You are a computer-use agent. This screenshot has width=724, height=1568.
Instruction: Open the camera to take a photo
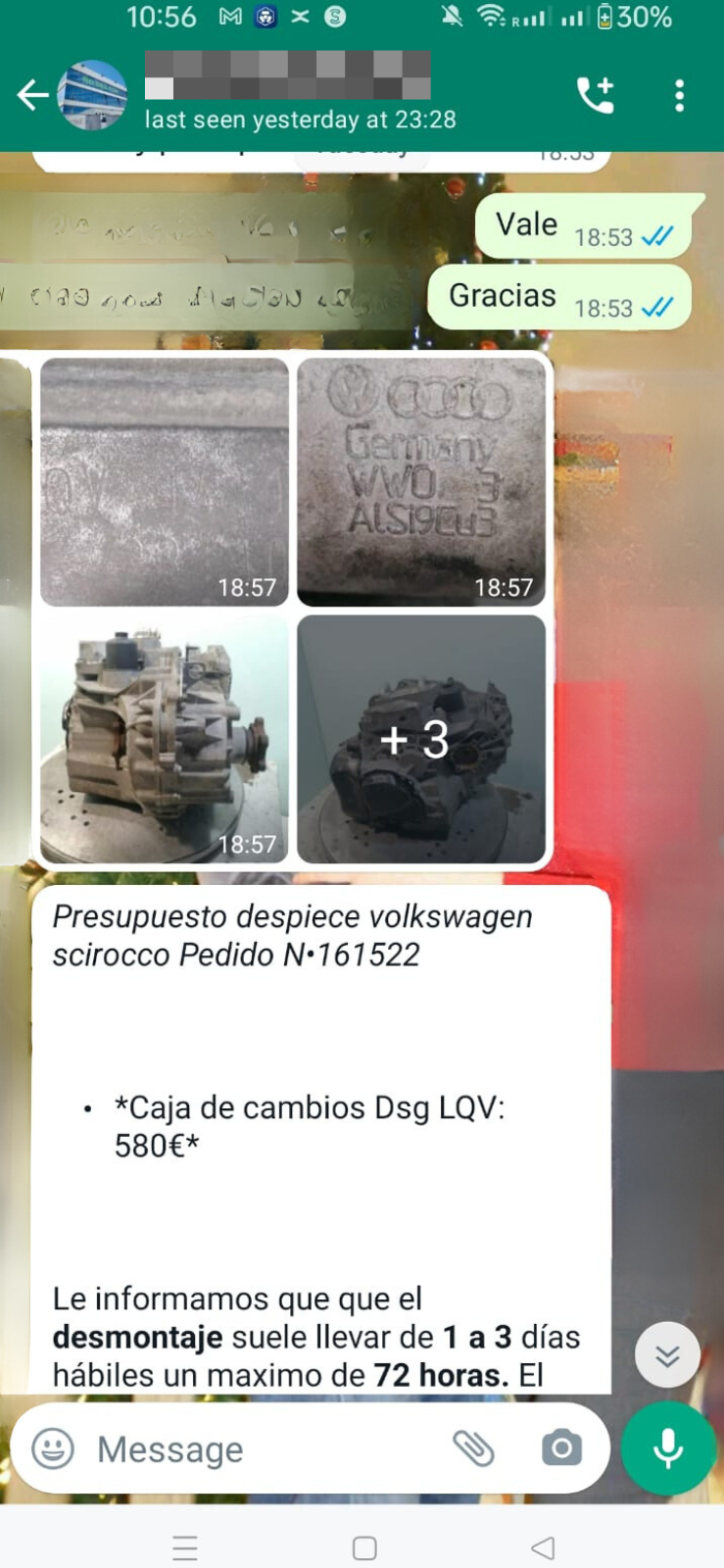(x=561, y=1448)
